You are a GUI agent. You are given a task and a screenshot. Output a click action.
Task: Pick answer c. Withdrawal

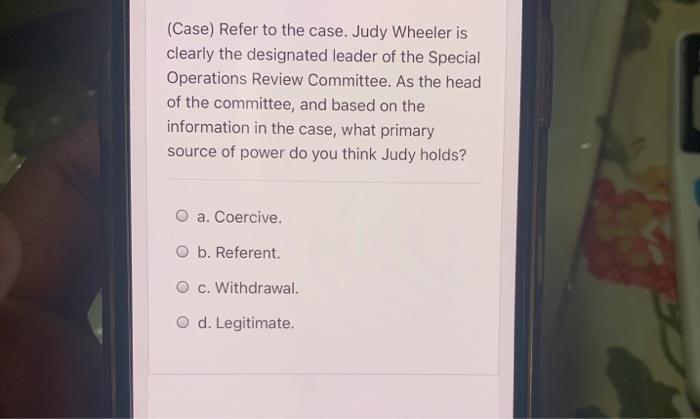(x=181, y=288)
